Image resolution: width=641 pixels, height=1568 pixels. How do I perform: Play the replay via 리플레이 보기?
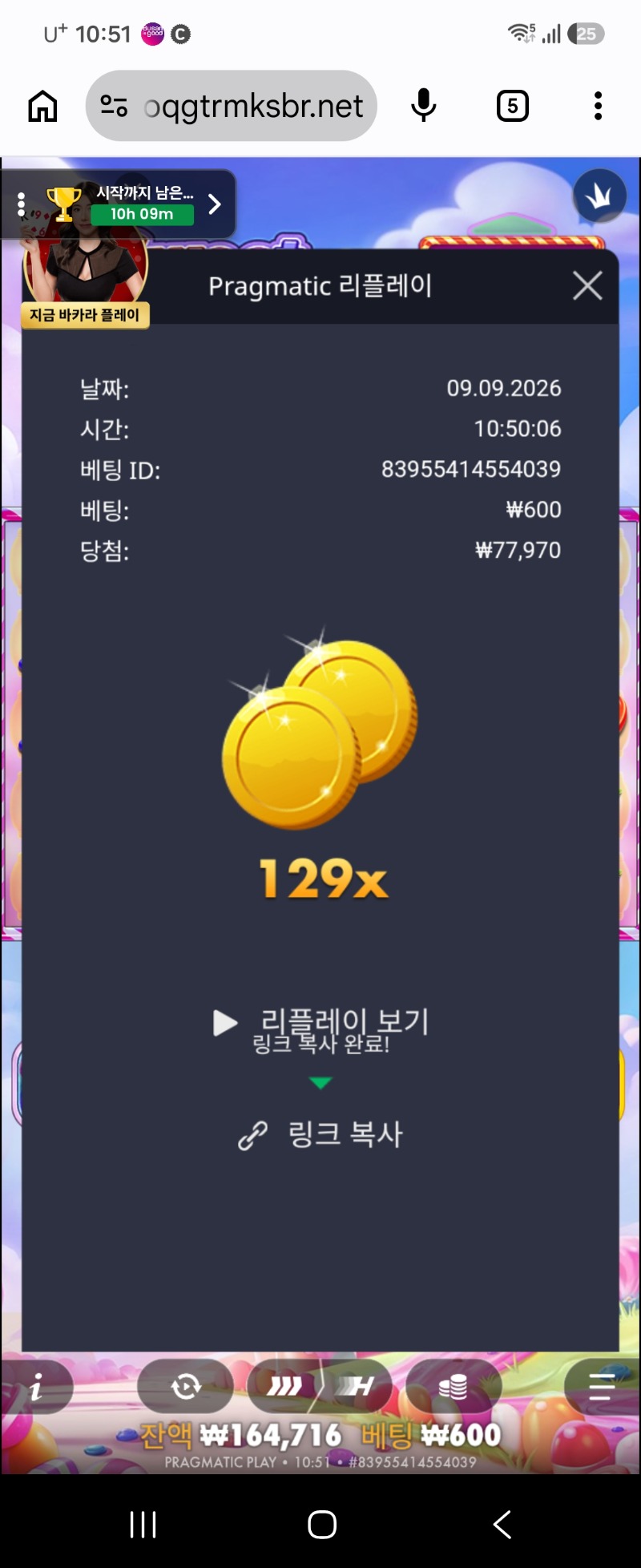320,1022
